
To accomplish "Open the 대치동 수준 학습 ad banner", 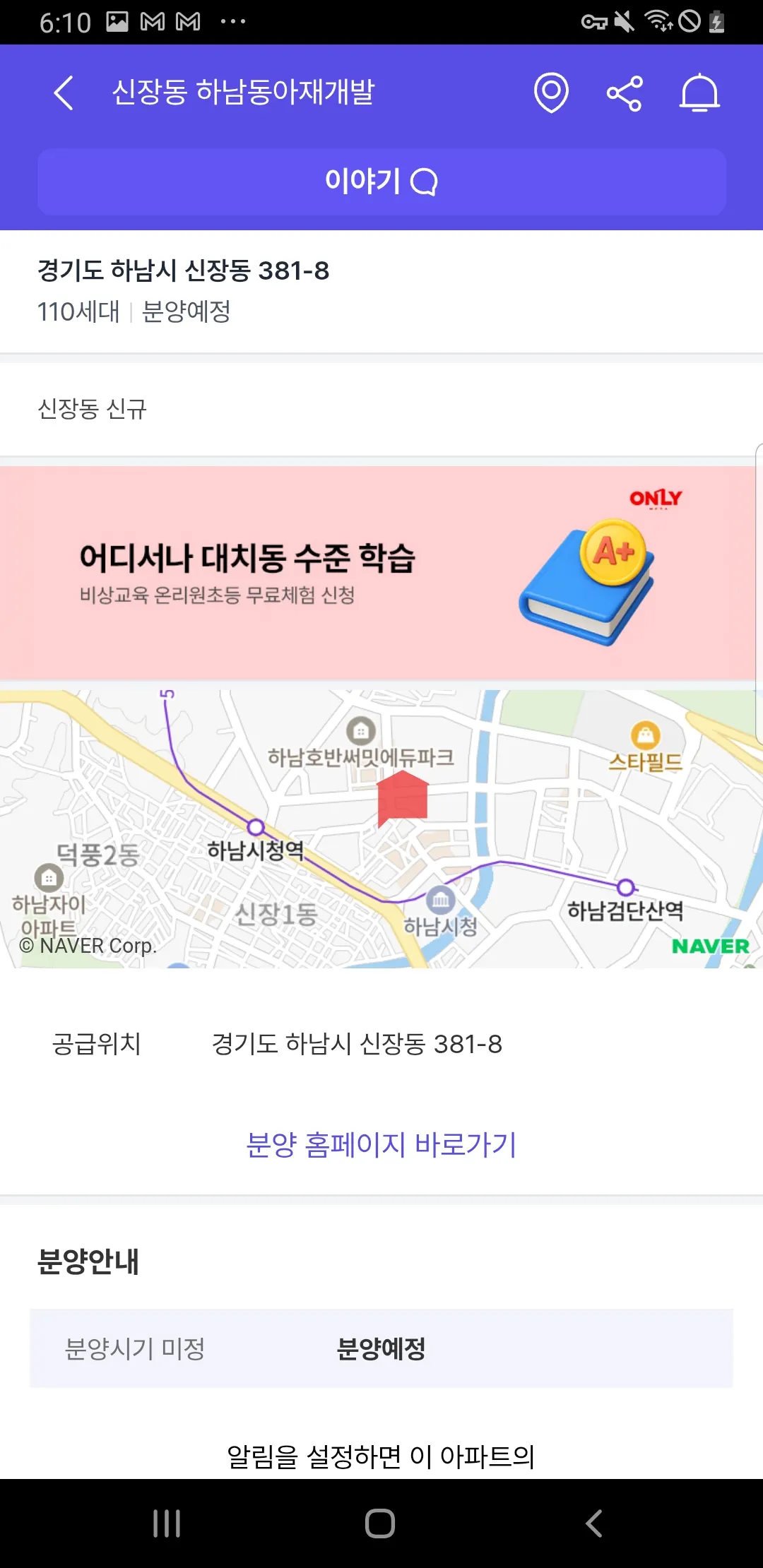I will pos(378,573).
